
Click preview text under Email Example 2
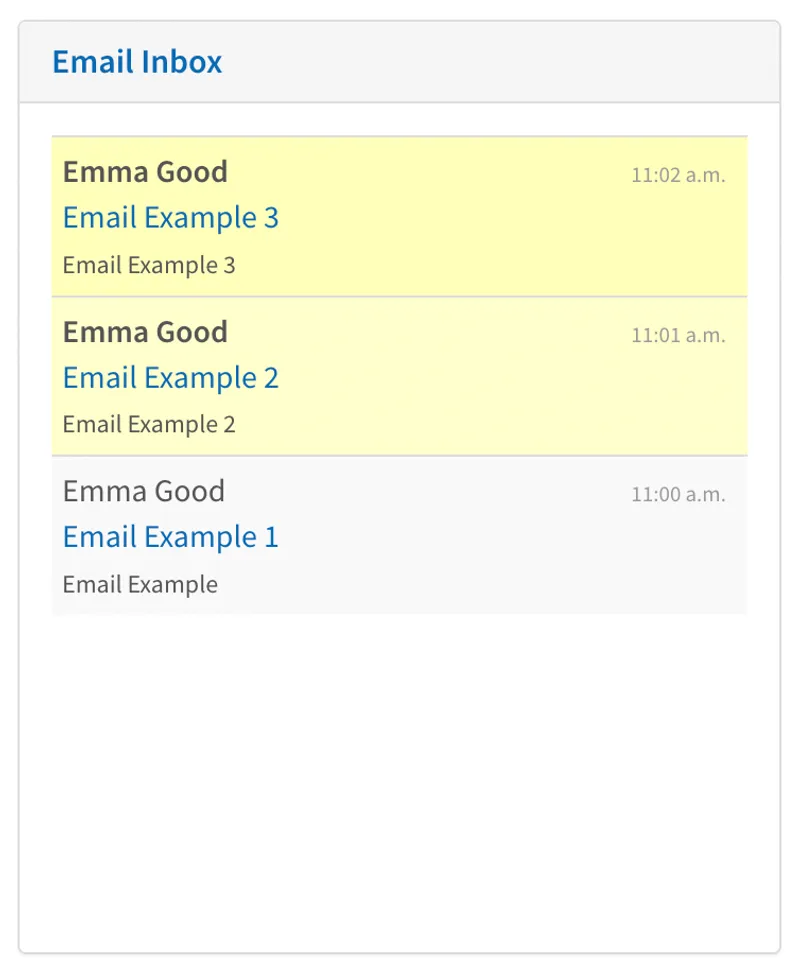click(148, 424)
